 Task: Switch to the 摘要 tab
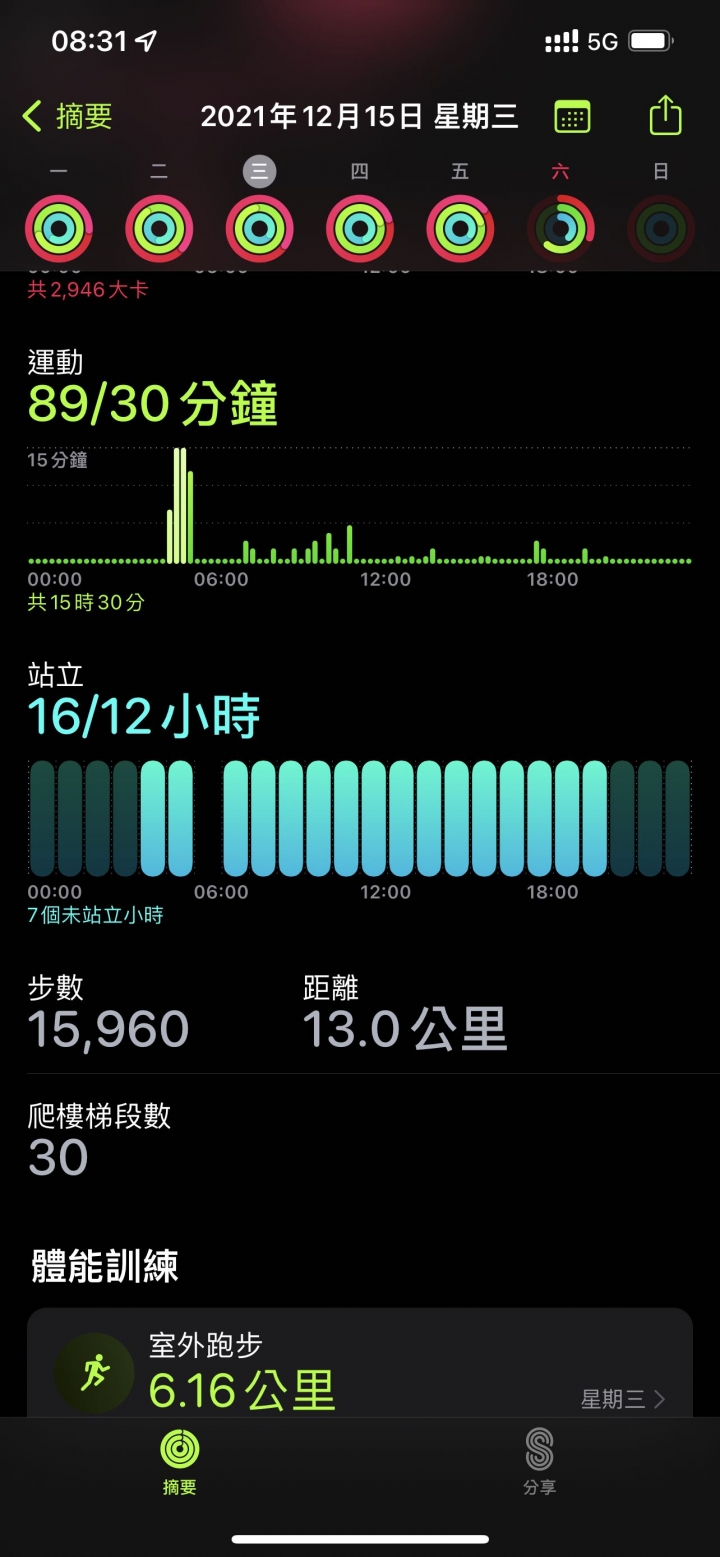tap(180, 1461)
